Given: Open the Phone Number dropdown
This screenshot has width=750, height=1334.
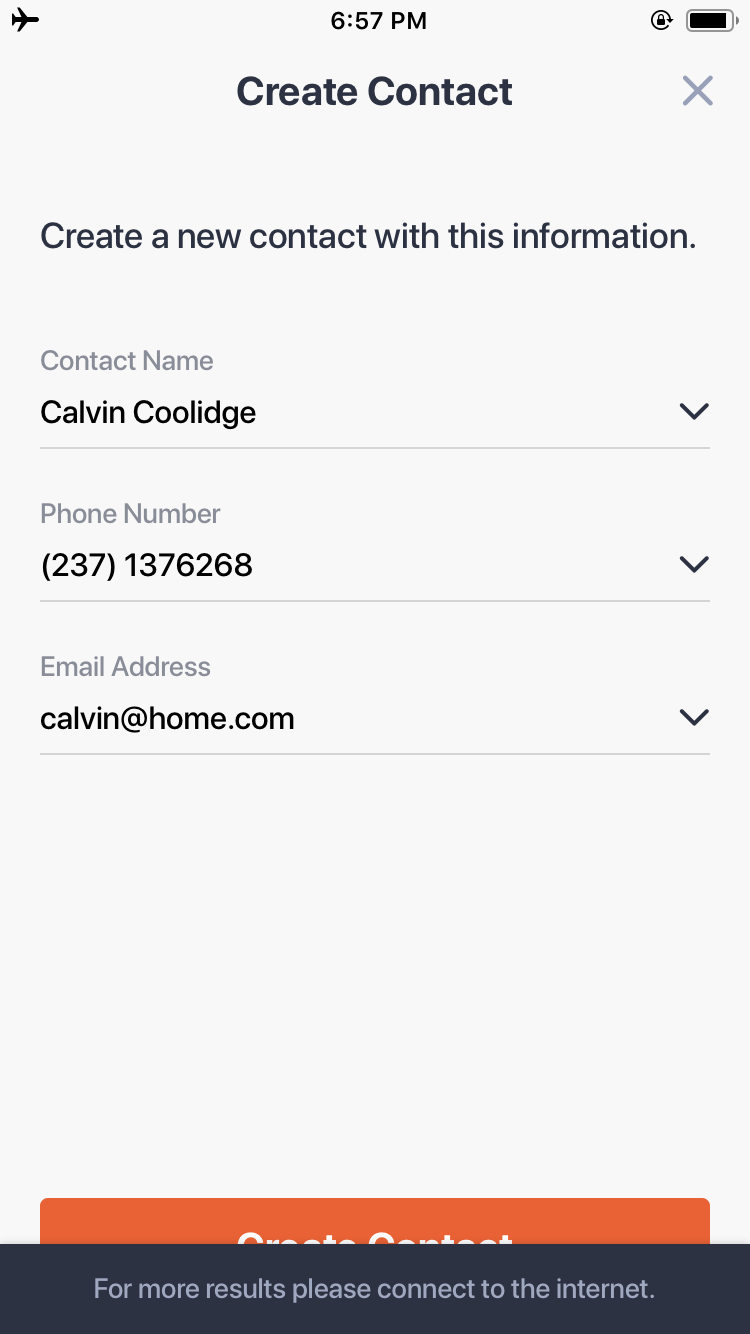Looking at the screenshot, I should [x=693, y=564].
